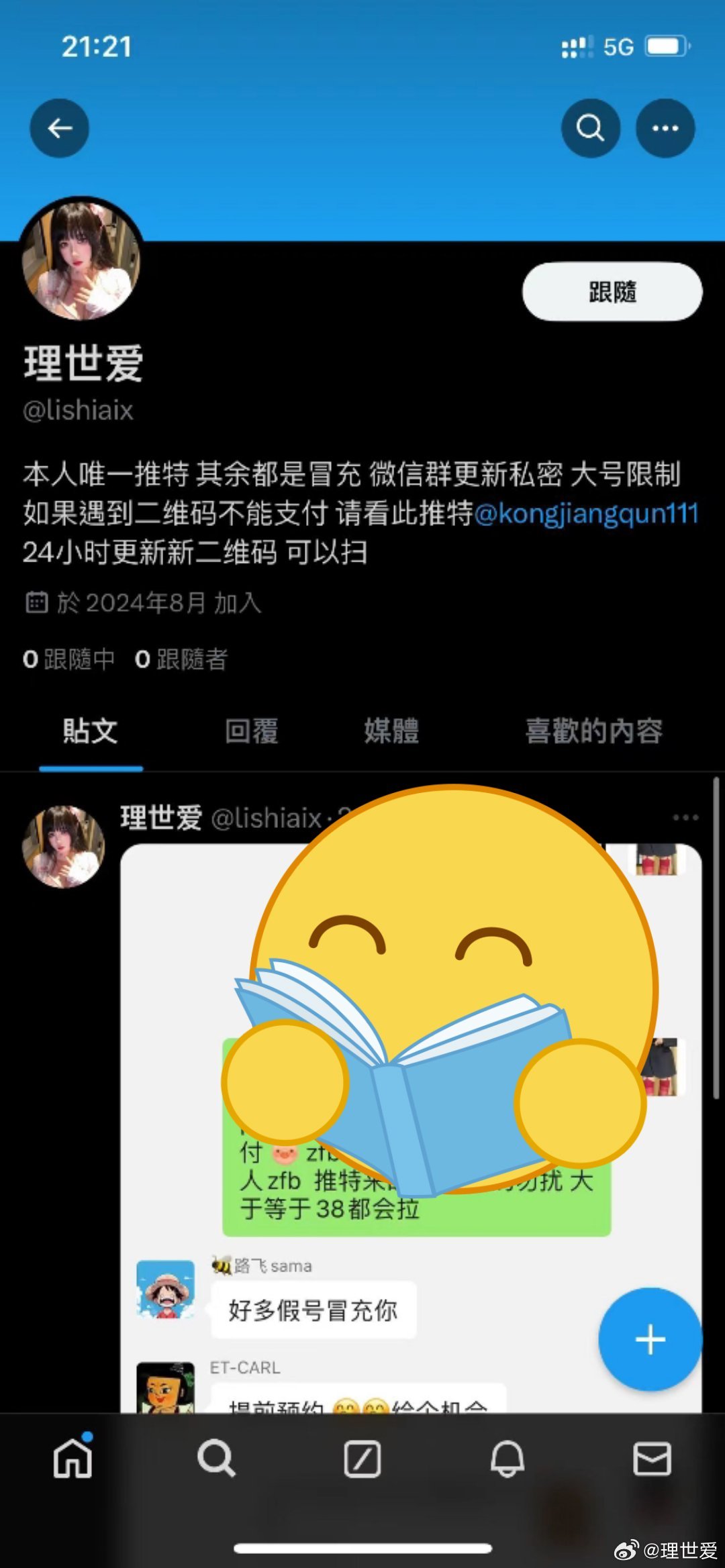This screenshot has height=1568, width=725.
Task: Compose a new post with the plus button
Action: [x=650, y=1340]
